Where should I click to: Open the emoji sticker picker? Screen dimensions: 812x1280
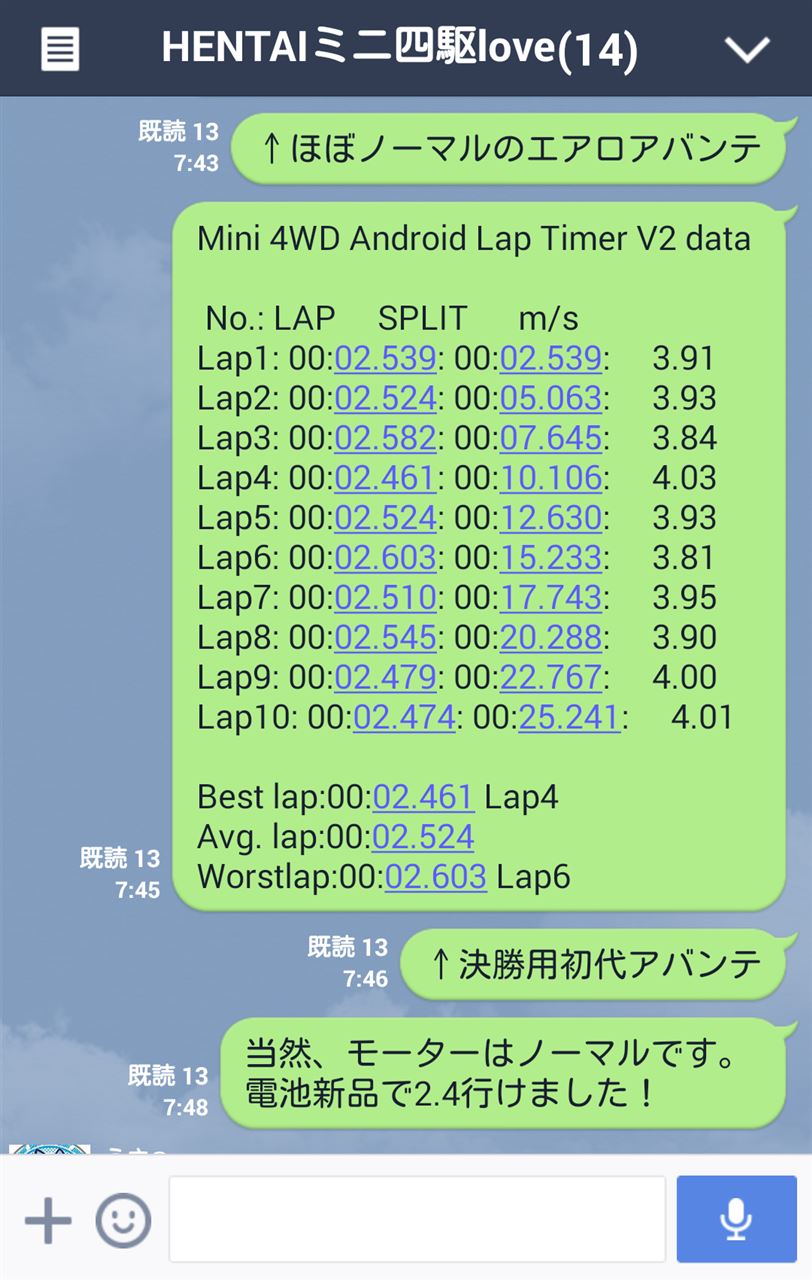tap(123, 1220)
